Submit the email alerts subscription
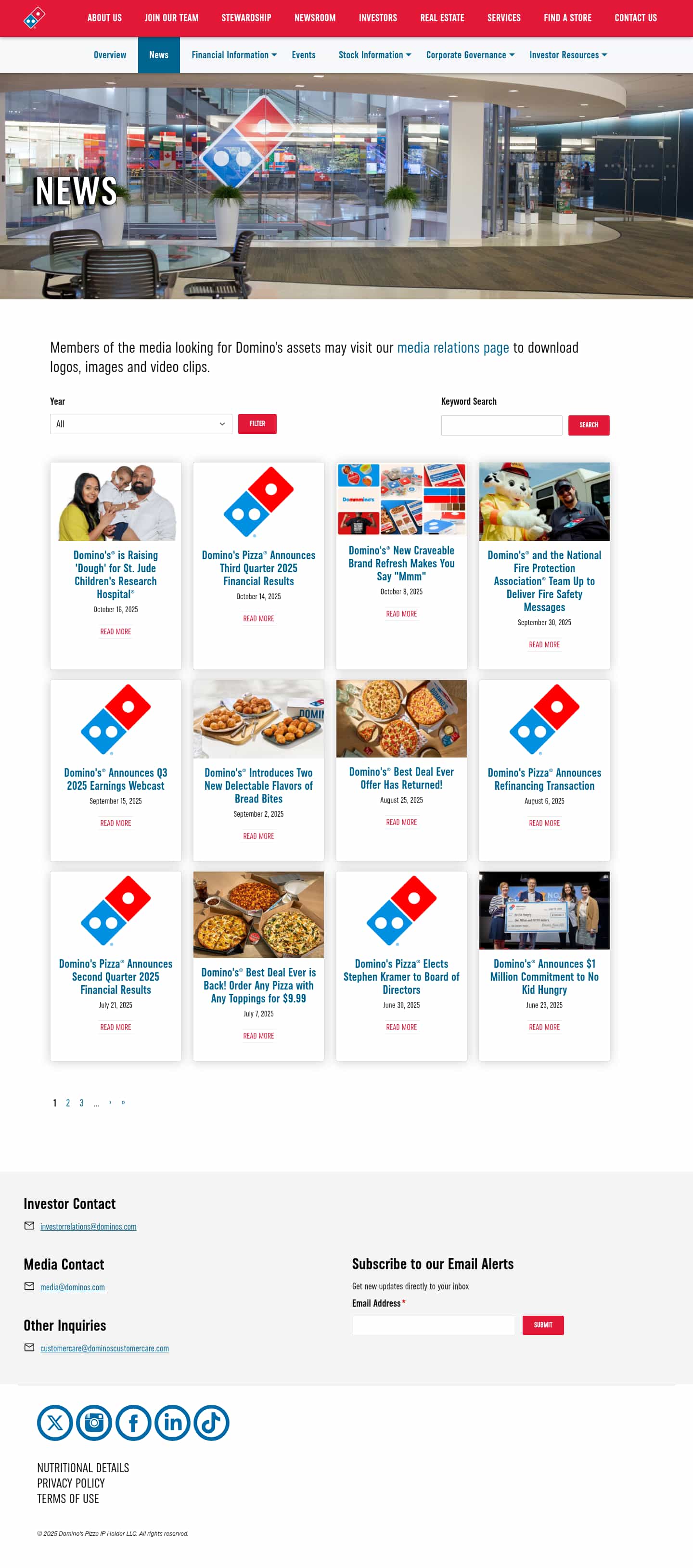The image size is (693, 1568). coord(543,1324)
